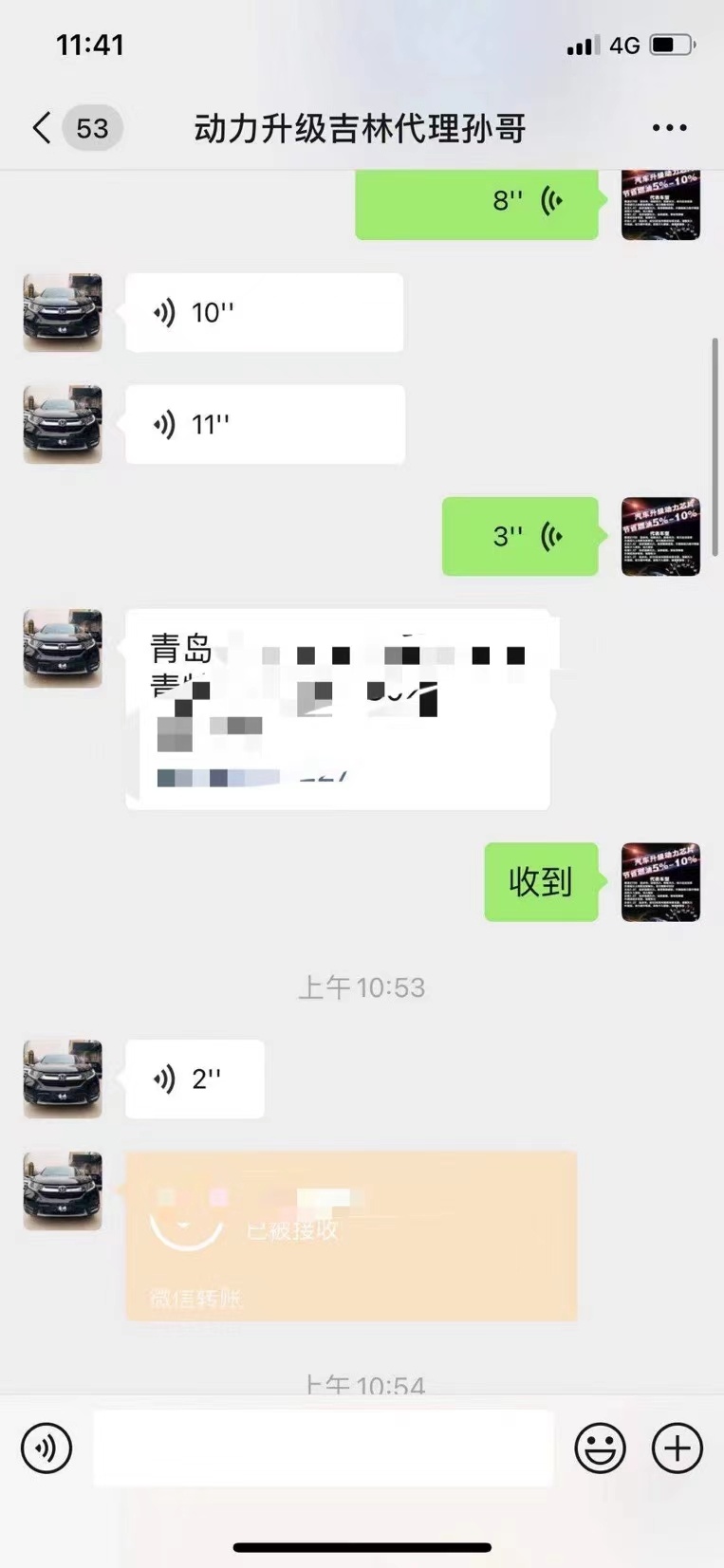Go back to the chat list

click(x=42, y=128)
